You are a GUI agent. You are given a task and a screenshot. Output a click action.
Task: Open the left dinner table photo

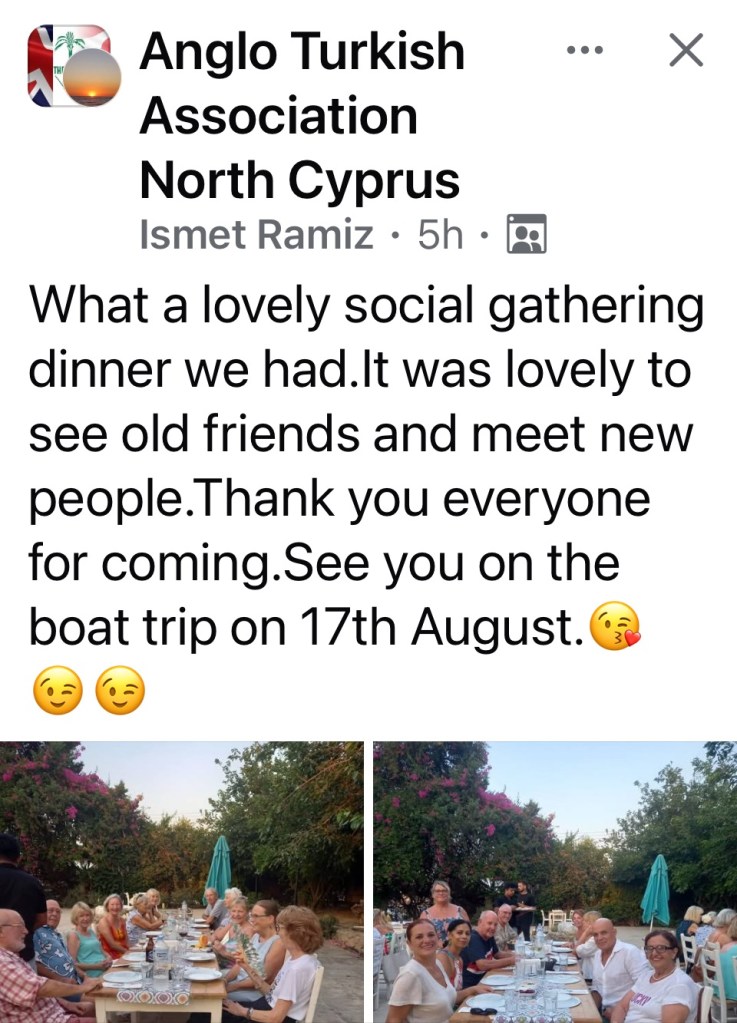point(181,881)
